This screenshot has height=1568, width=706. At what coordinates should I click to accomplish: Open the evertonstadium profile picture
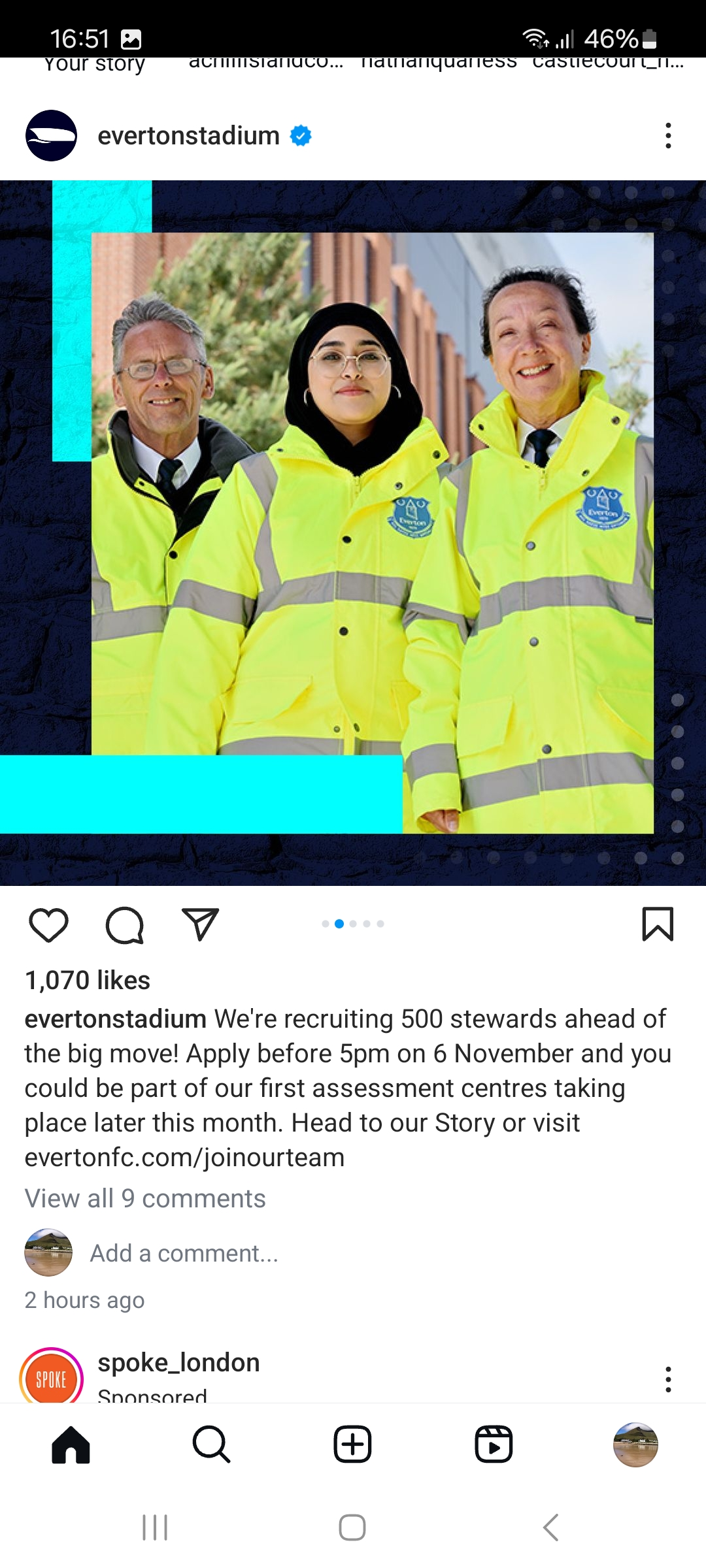click(51, 136)
